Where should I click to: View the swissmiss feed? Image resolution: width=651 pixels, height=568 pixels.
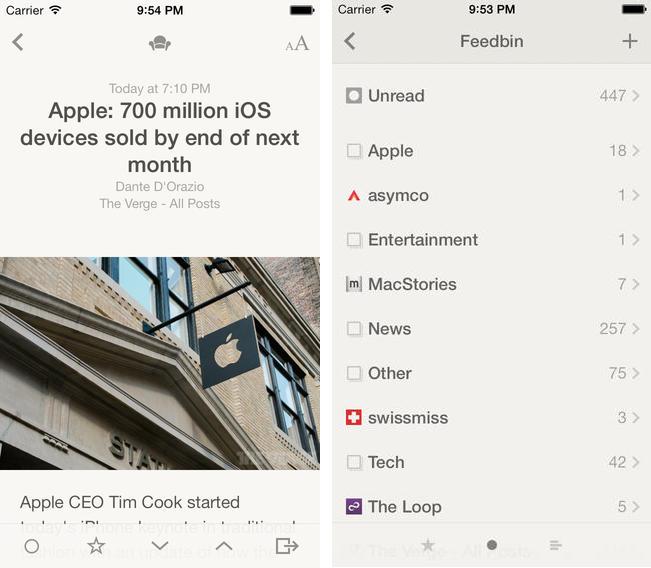[491, 418]
